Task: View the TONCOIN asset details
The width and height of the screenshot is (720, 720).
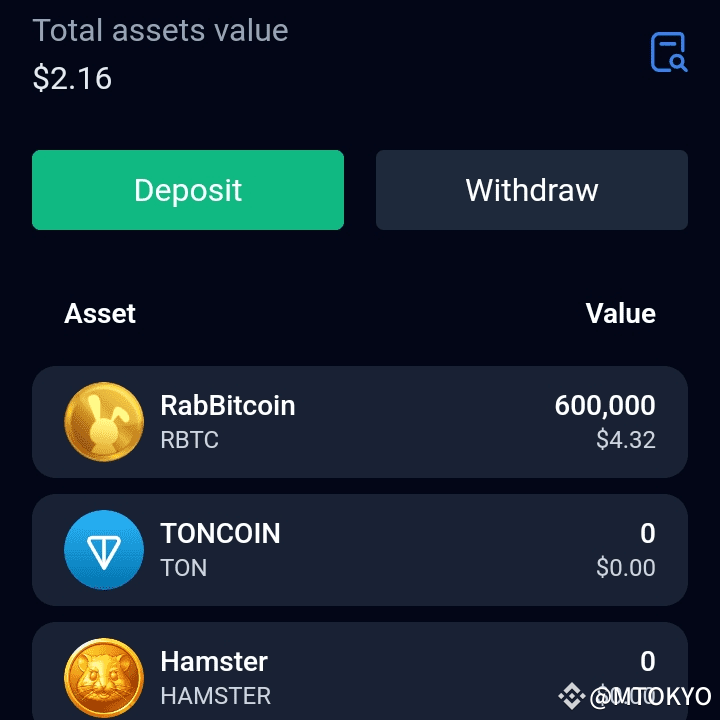Action: coord(360,549)
